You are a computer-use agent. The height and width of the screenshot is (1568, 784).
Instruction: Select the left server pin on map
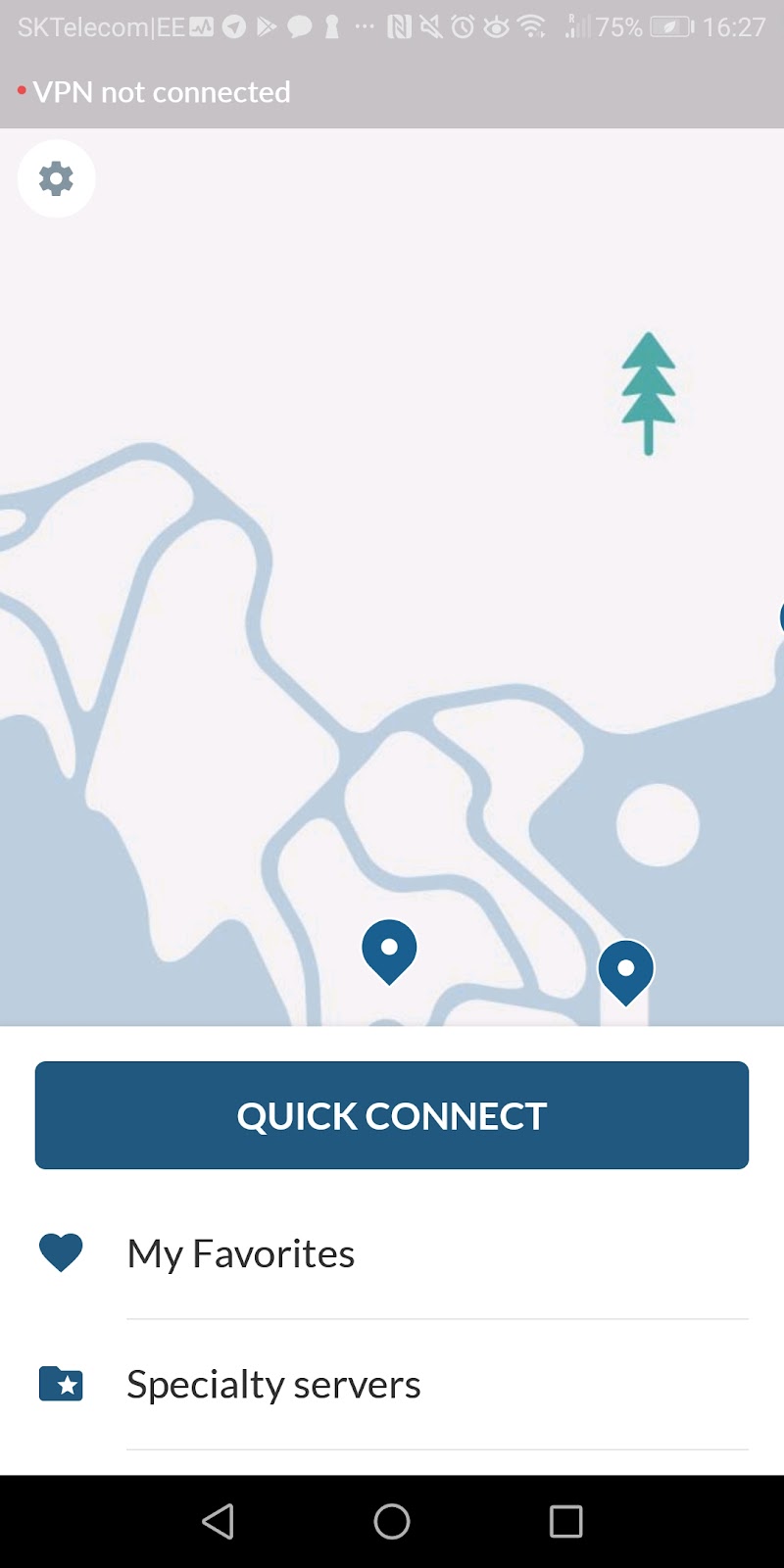[389, 950]
